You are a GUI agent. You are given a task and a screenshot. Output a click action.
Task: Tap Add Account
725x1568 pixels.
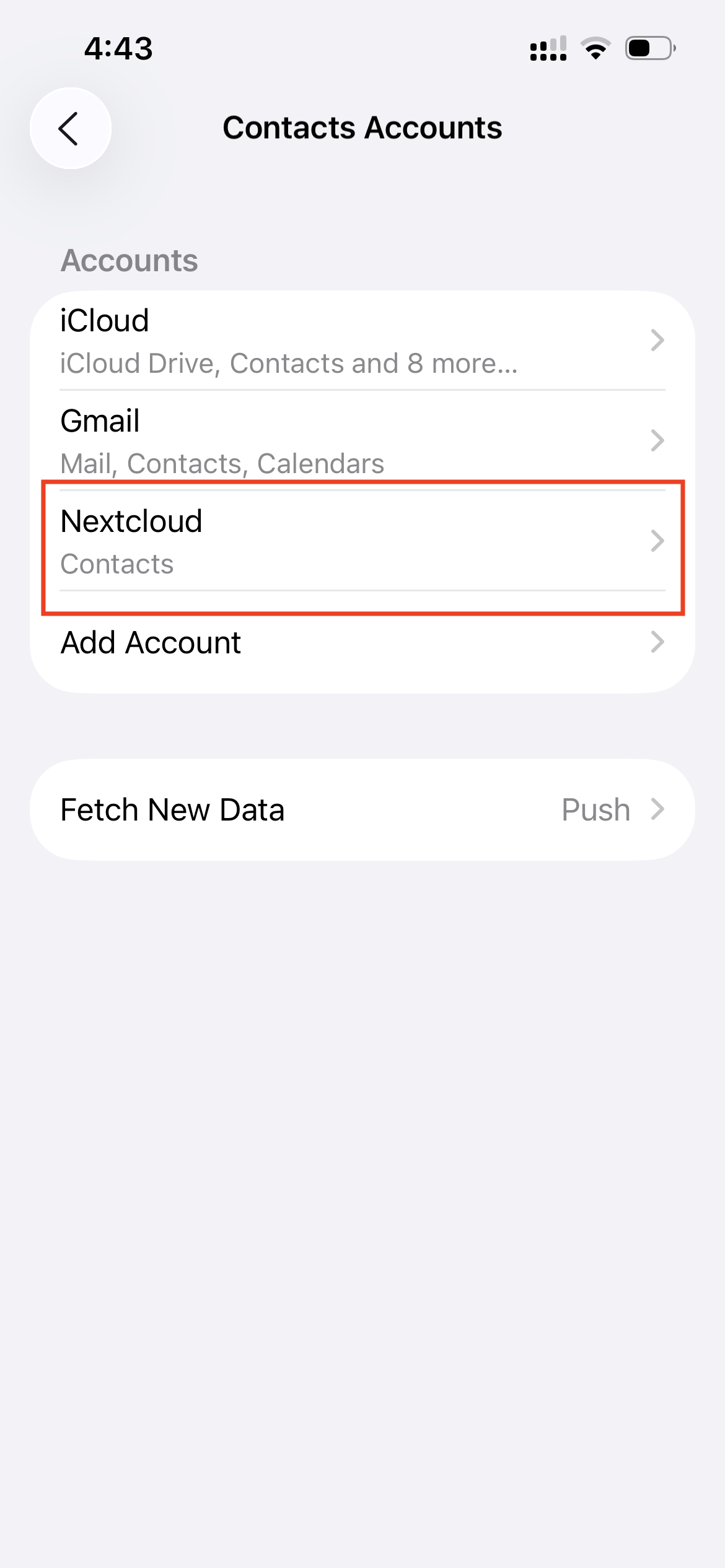point(150,642)
